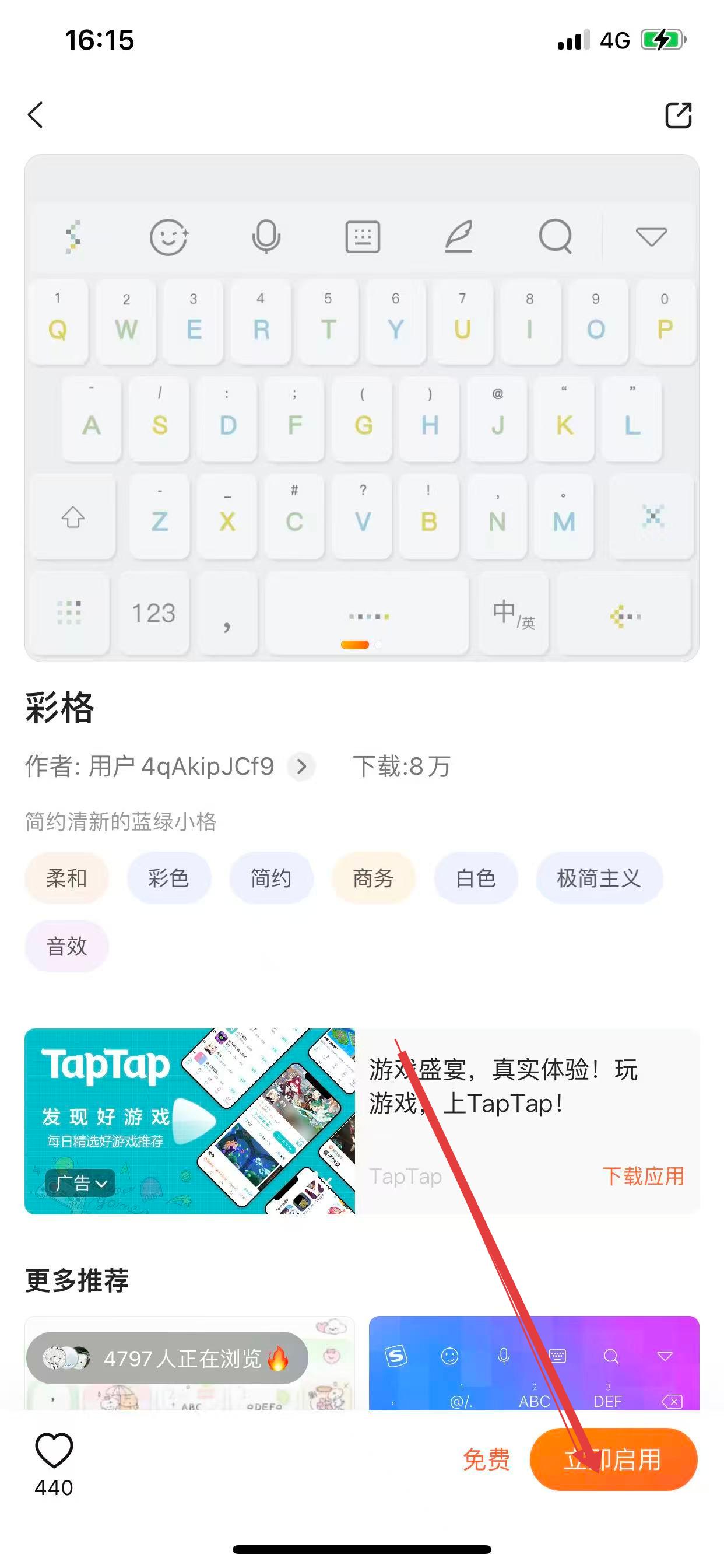Tap 下载应用 in the TapTap ad
724x1568 pixels.
pos(642,1176)
